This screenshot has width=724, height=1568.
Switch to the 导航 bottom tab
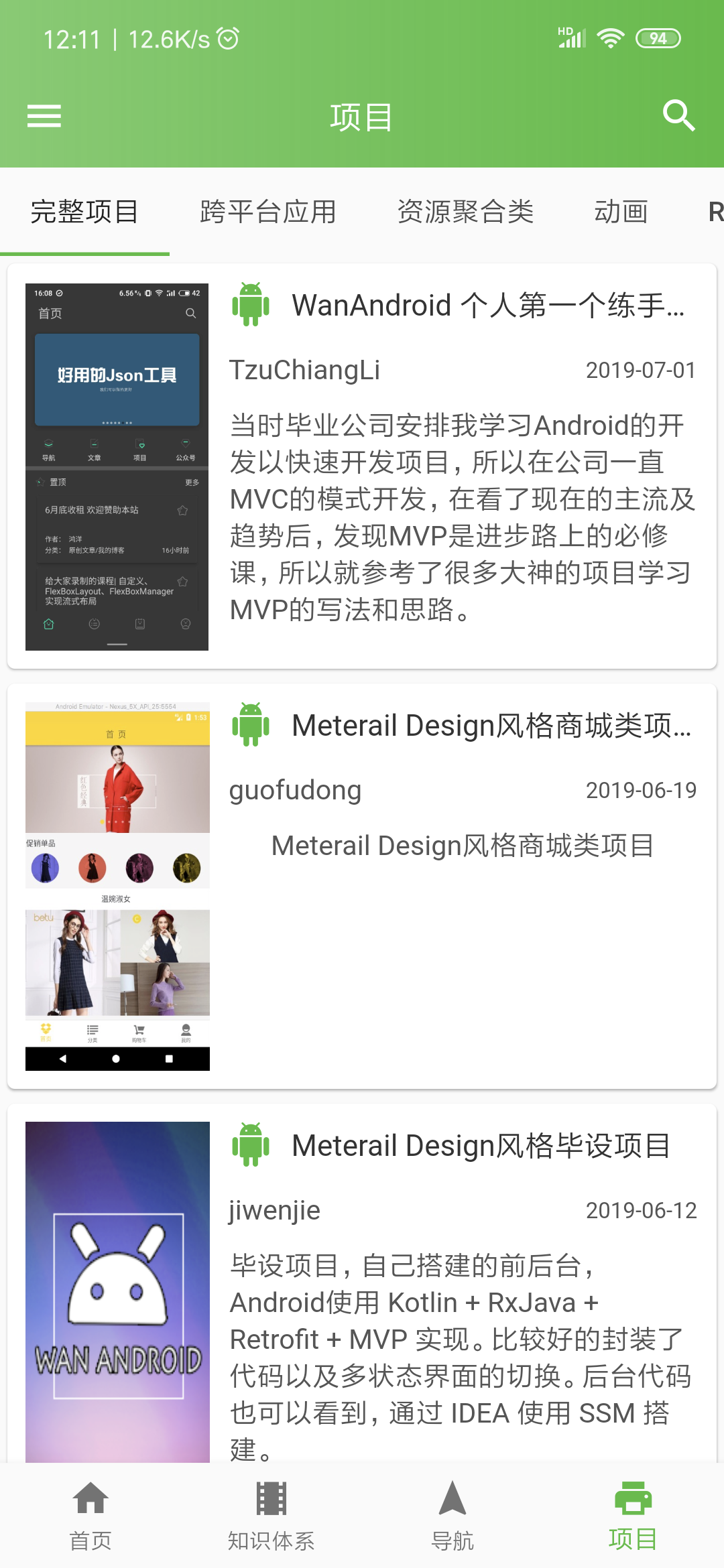click(452, 1516)
